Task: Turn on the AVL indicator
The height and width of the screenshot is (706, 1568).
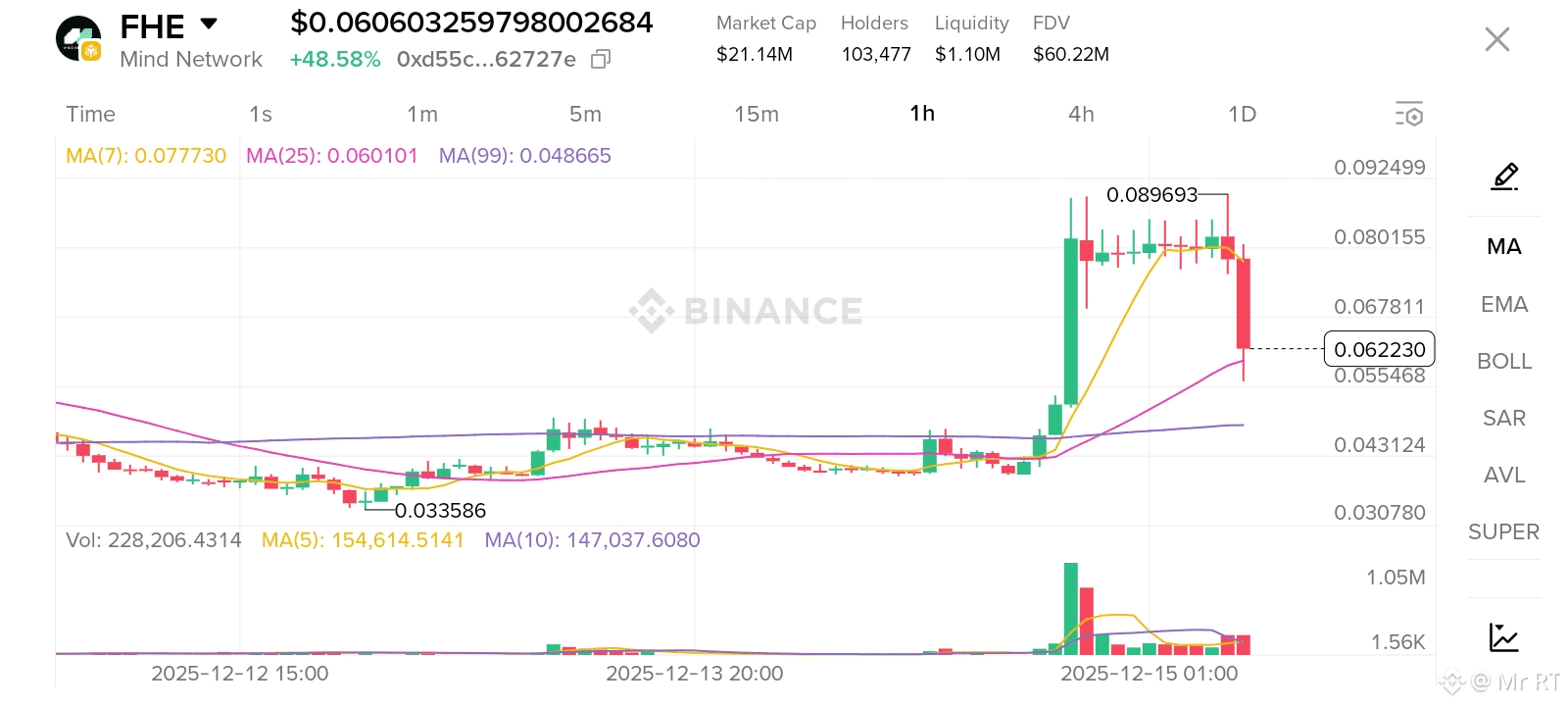Action: (1504, 475)
